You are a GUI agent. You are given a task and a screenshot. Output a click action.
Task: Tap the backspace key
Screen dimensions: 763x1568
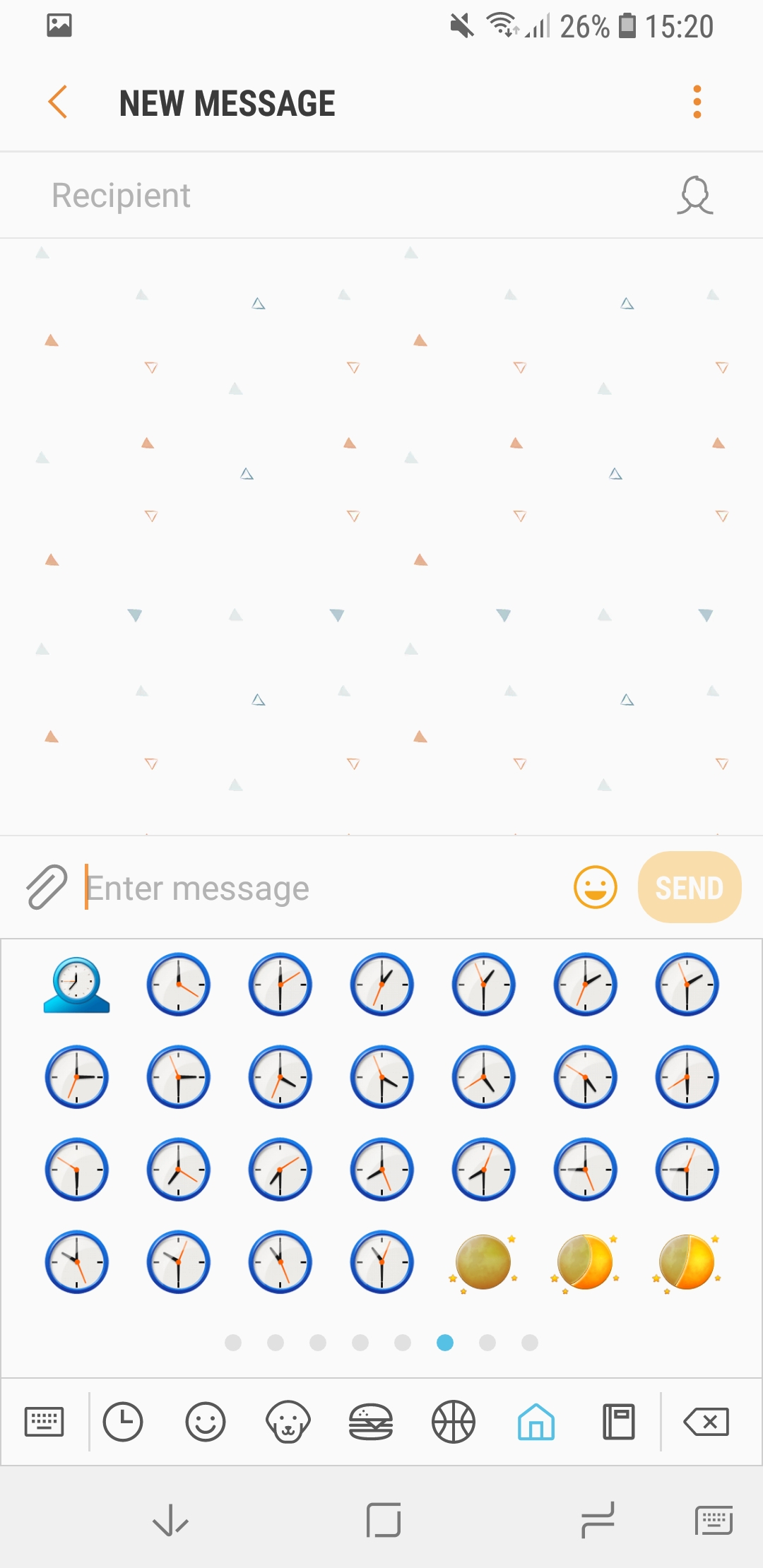(x=706, y=1421)
